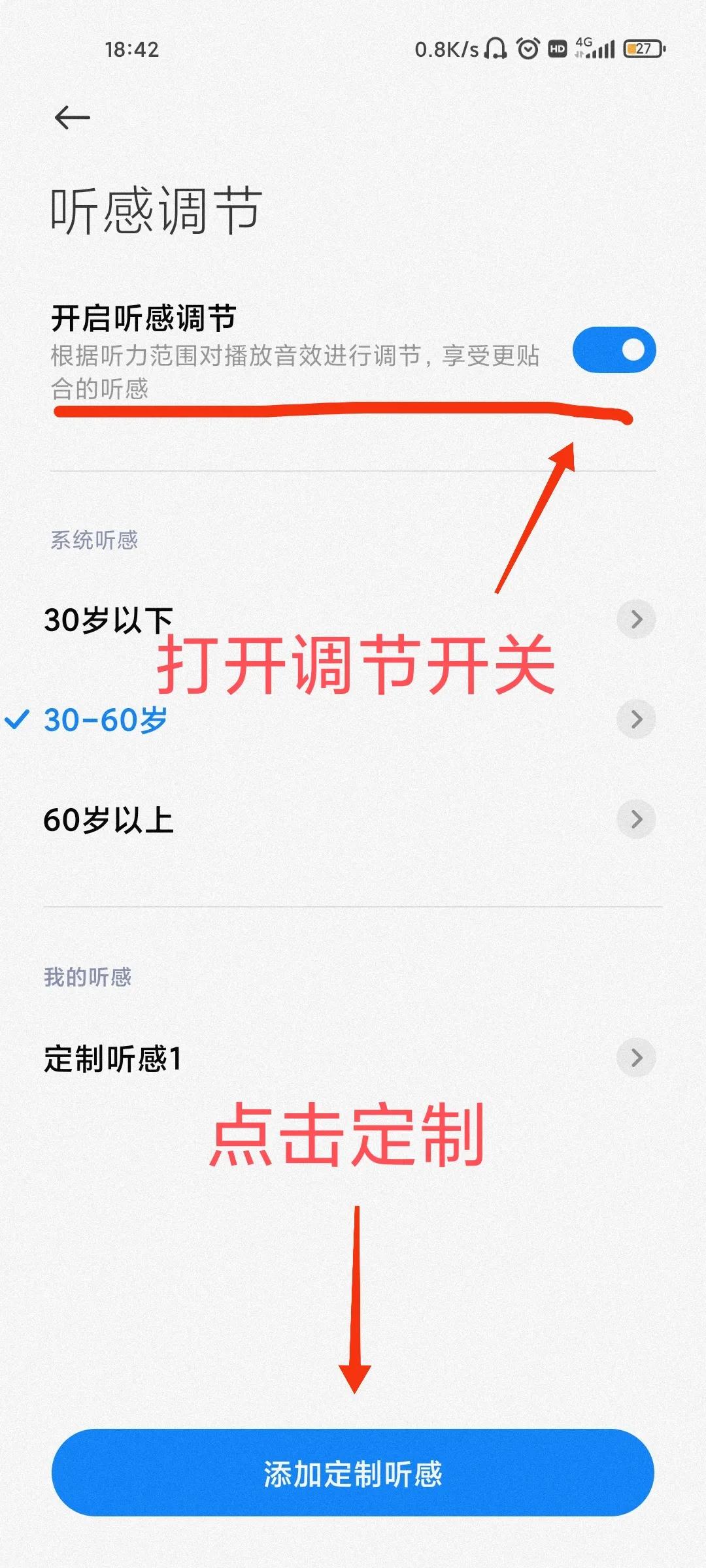Tap the 添加定制听感 button
This screenshot has height=1568, width=706.
click(x=353, y=1474)
